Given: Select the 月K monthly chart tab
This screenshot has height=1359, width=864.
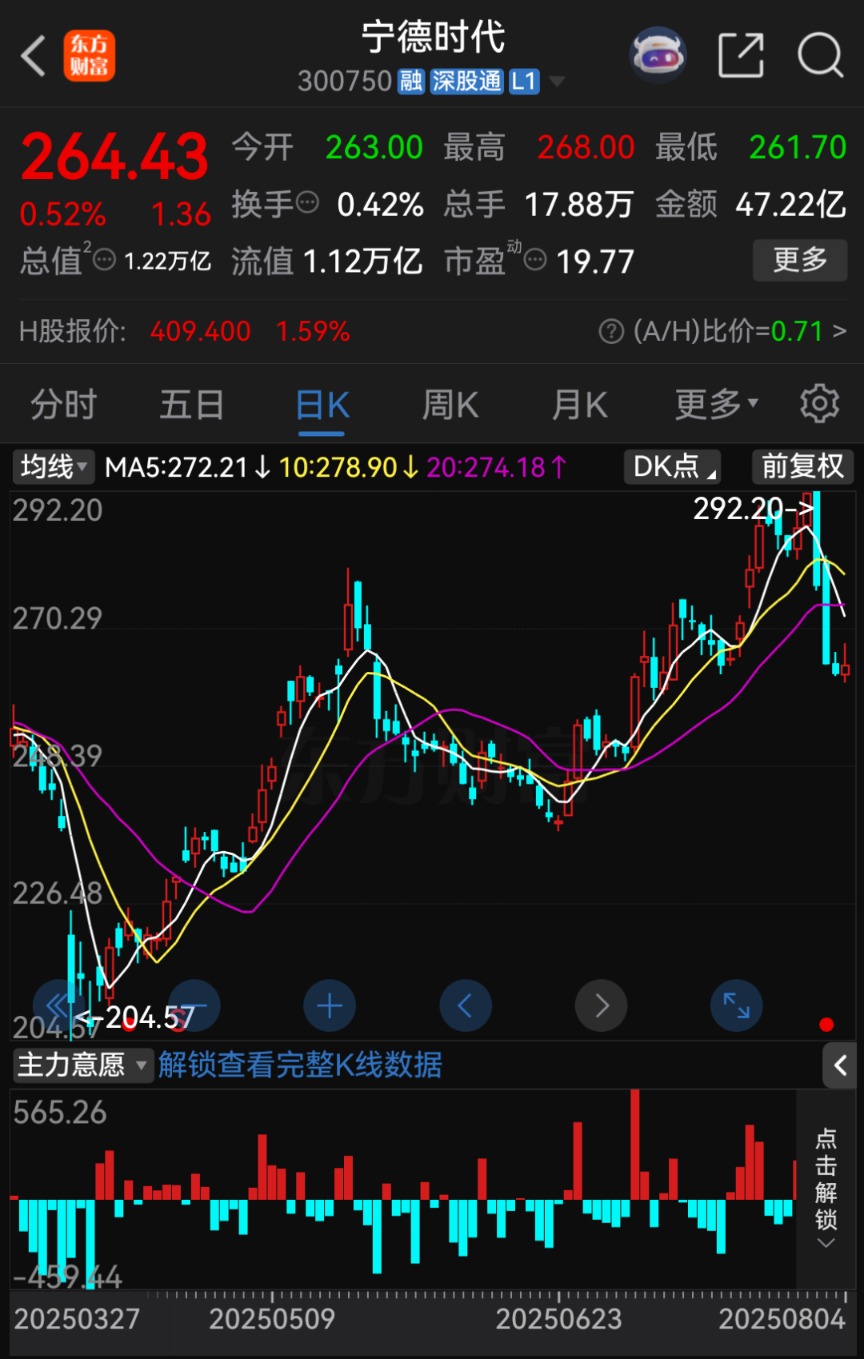Looking at the screenshot, I should 578,403.
